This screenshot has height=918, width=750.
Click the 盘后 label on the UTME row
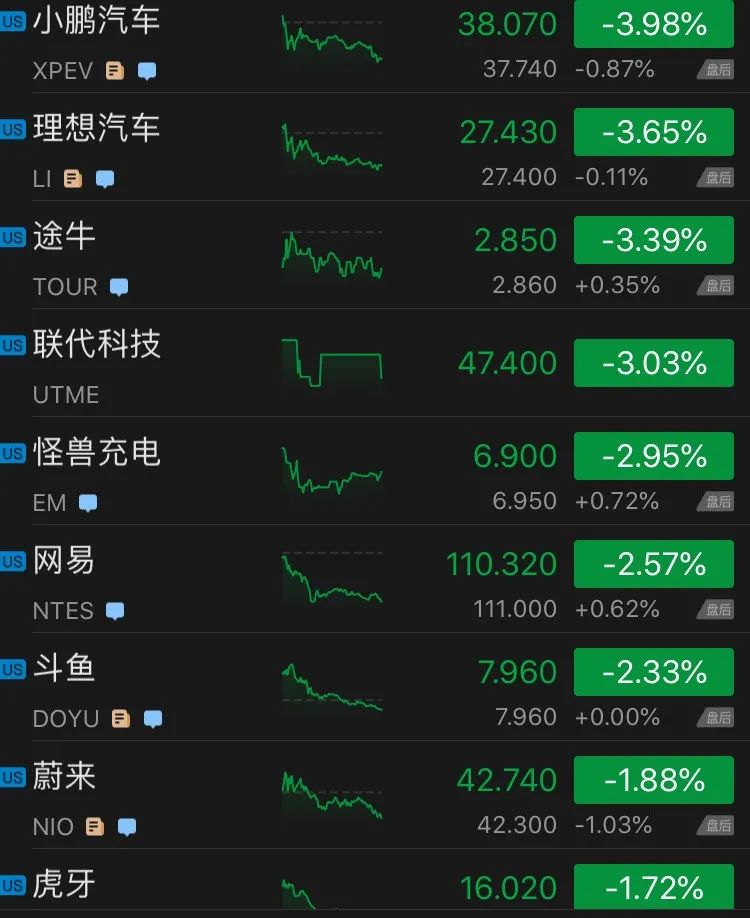point(714,394)
